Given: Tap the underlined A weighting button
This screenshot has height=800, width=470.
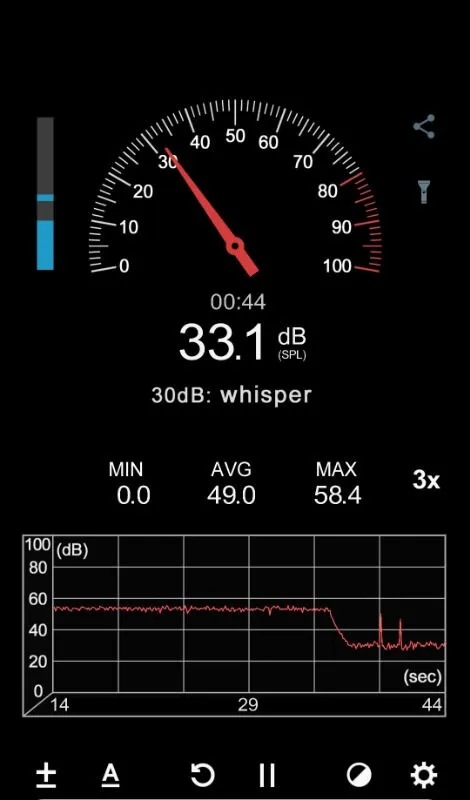Looking at the screenshot, I should pyautogui.click(x=111, y=776).
